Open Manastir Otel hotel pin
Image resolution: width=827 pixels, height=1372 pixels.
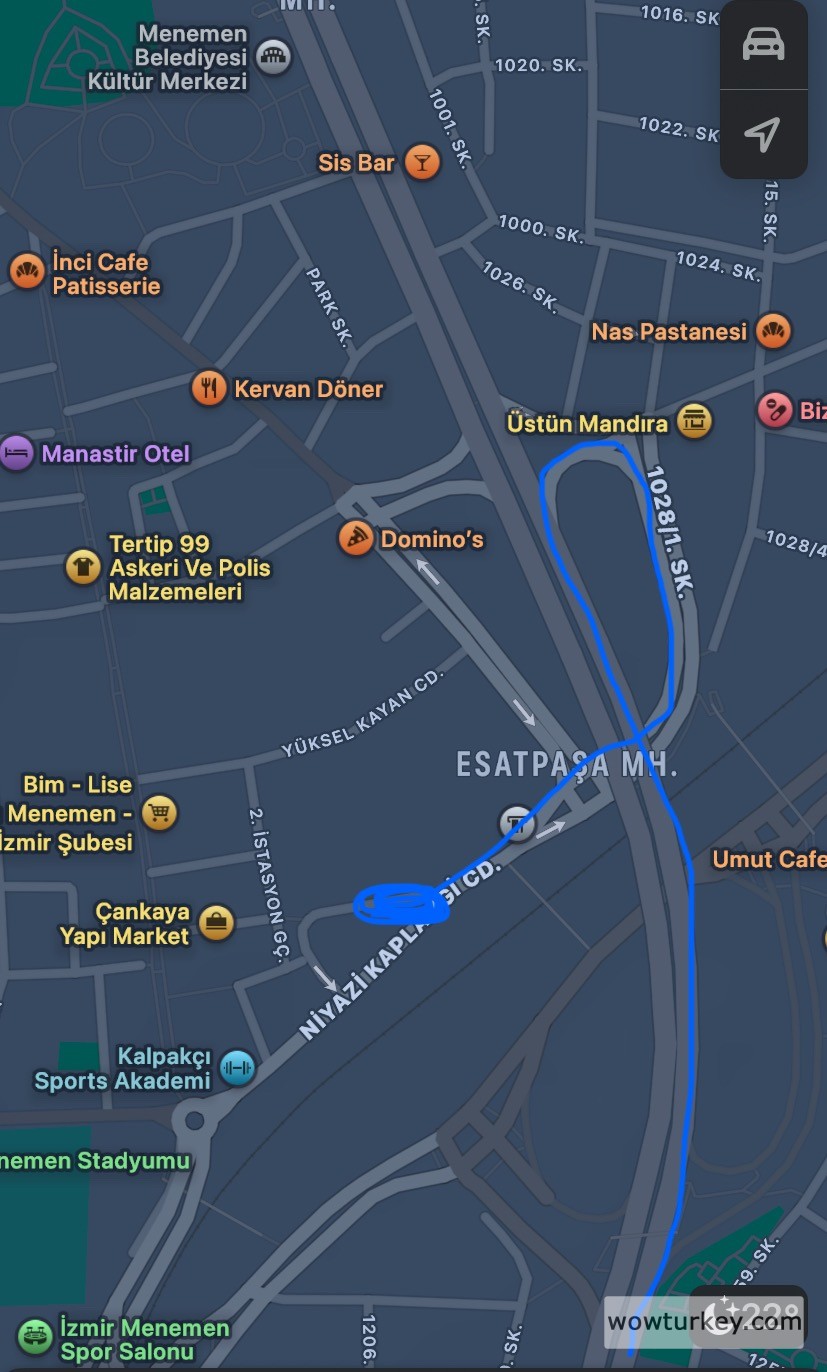(17, 453)
